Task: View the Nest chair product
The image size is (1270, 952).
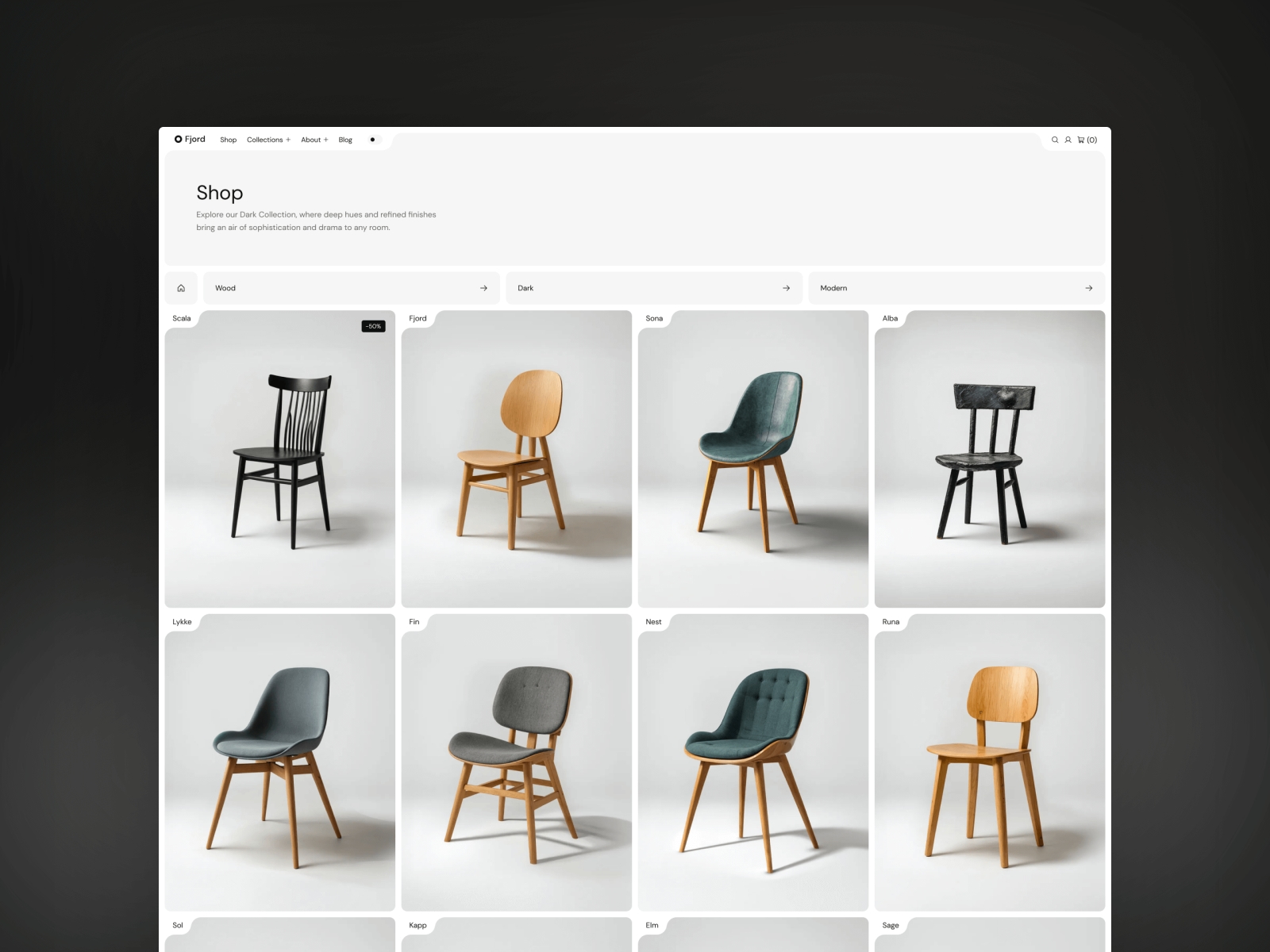Action: (752, 763)
